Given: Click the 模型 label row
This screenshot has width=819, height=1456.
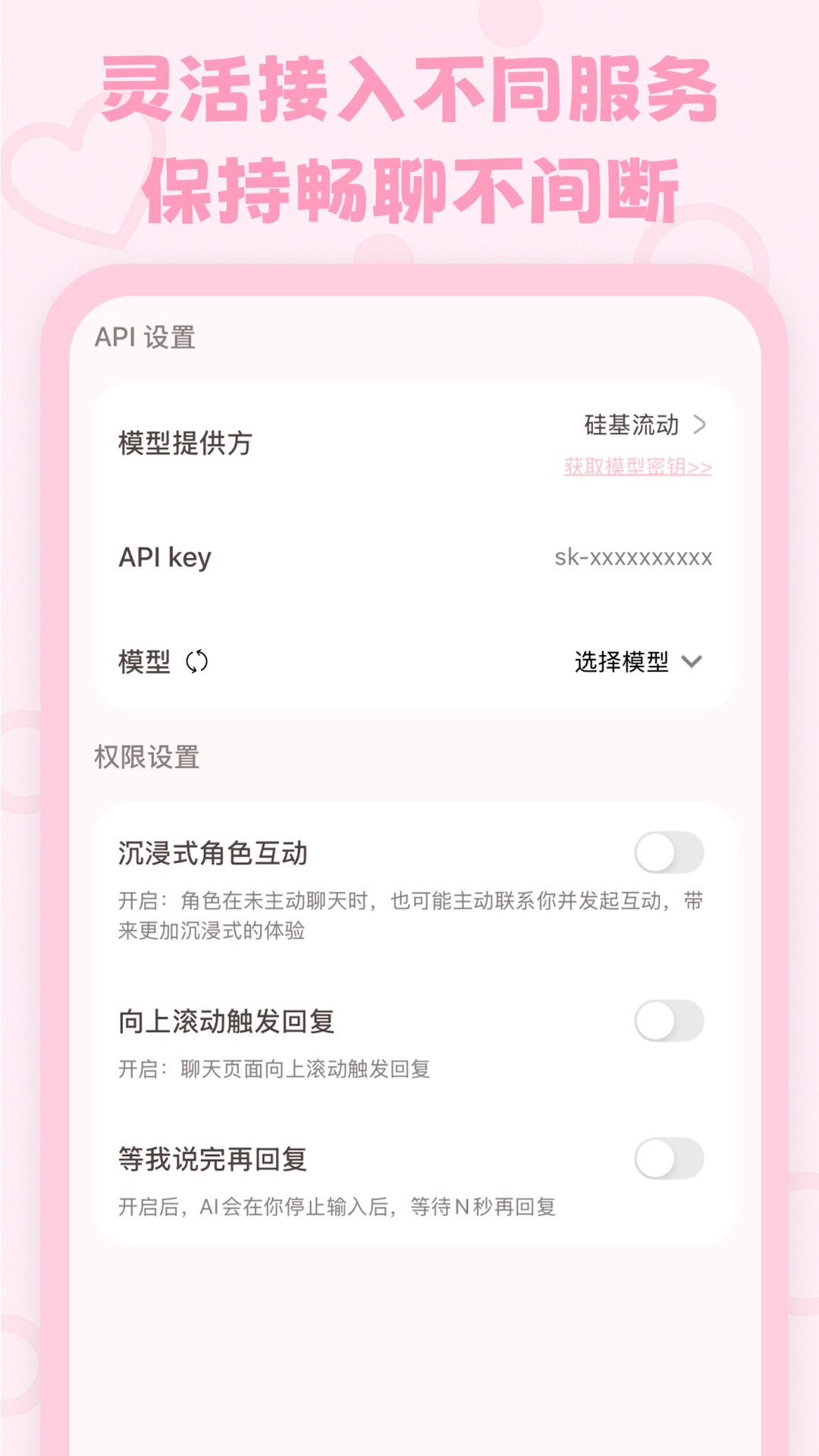Looking at the screenshot, I should tap(143, 661).
